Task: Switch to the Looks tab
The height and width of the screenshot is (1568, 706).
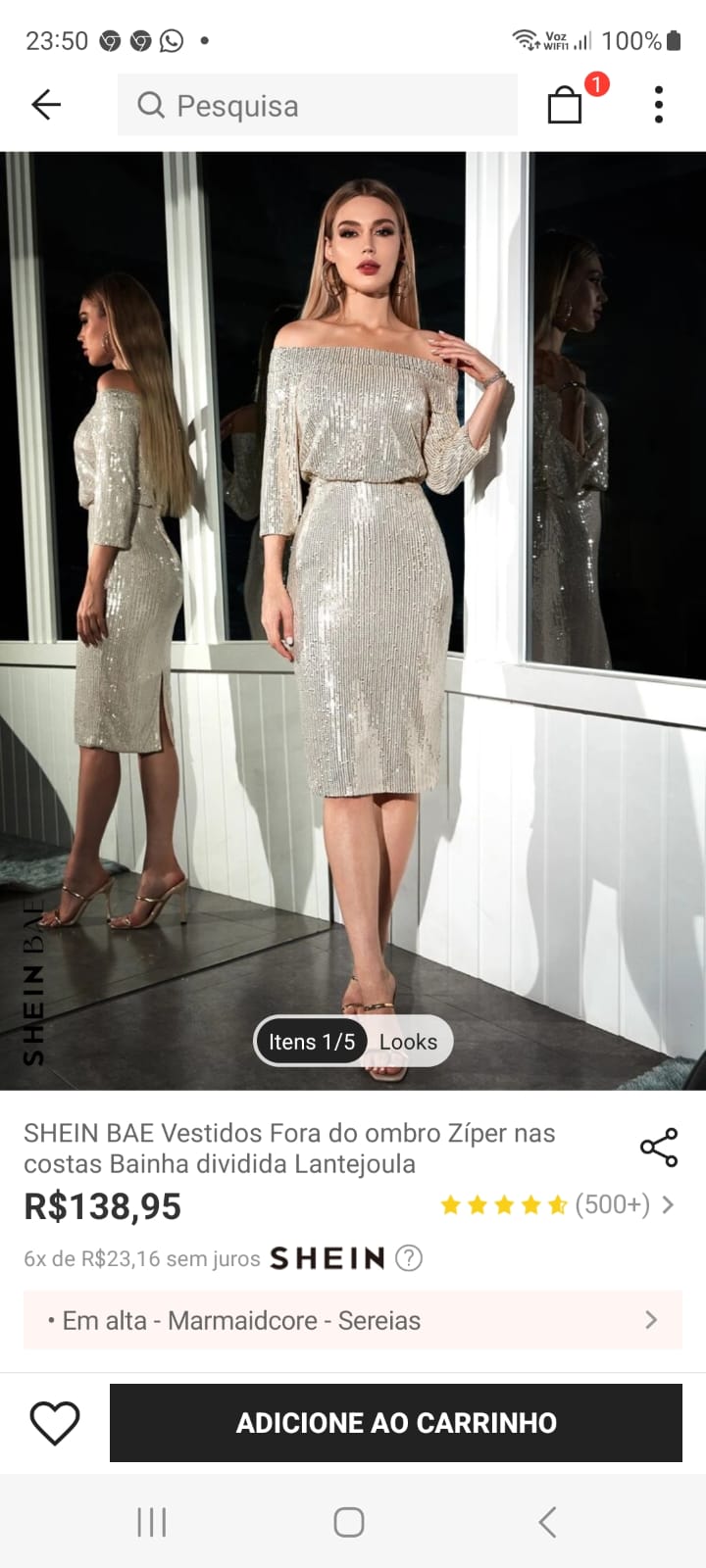Action: tap(408, 1042)
